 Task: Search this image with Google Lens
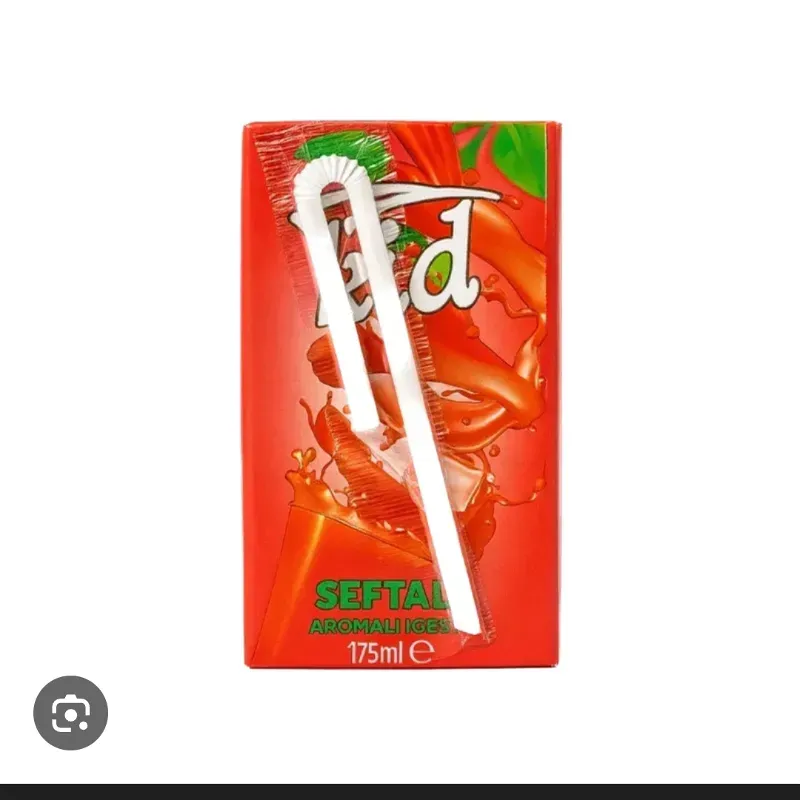point(70,713)
